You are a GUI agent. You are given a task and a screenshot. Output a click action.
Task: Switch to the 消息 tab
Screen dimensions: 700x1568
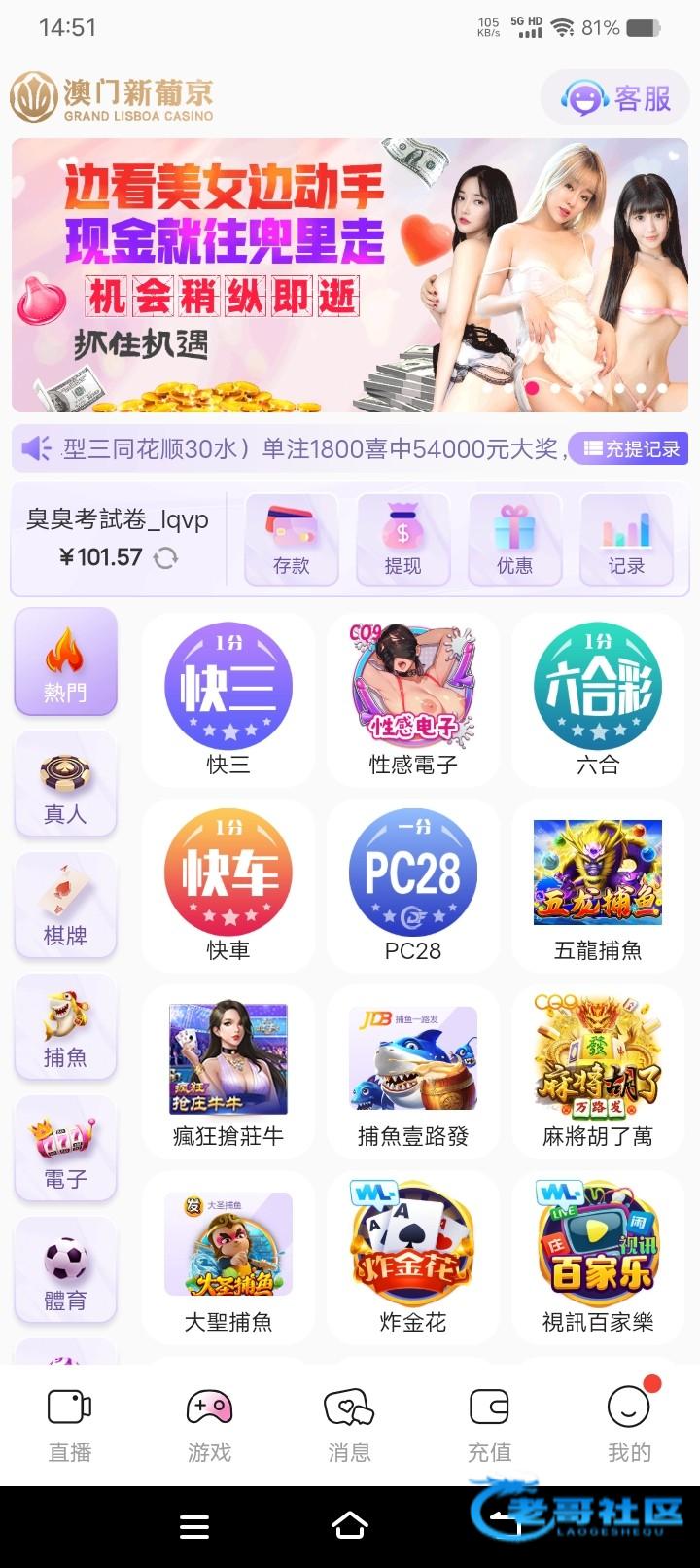pos(349,1425)
